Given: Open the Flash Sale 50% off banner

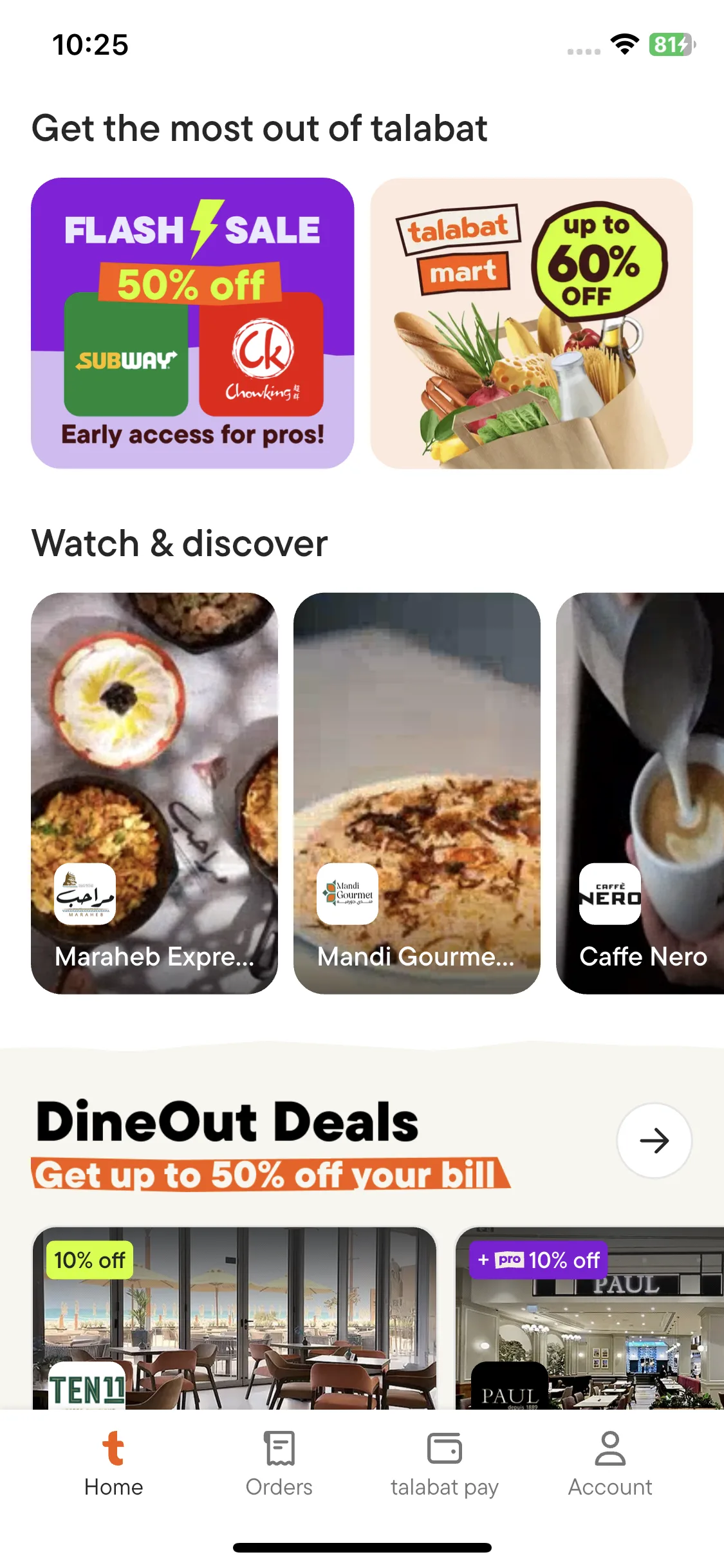Looking at the screenshot, I should click(192, 322).
